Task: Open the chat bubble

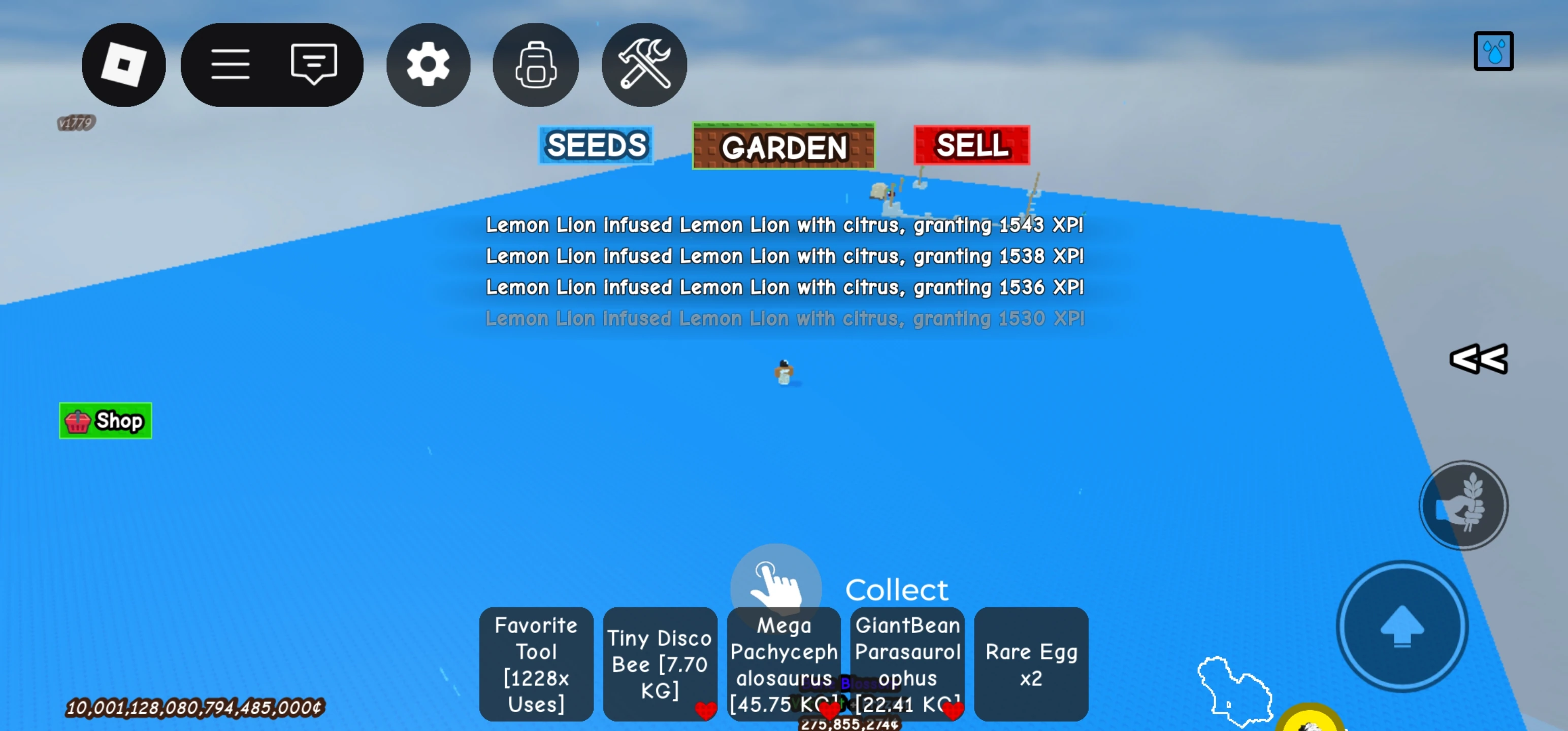Action: pos(313,64)
